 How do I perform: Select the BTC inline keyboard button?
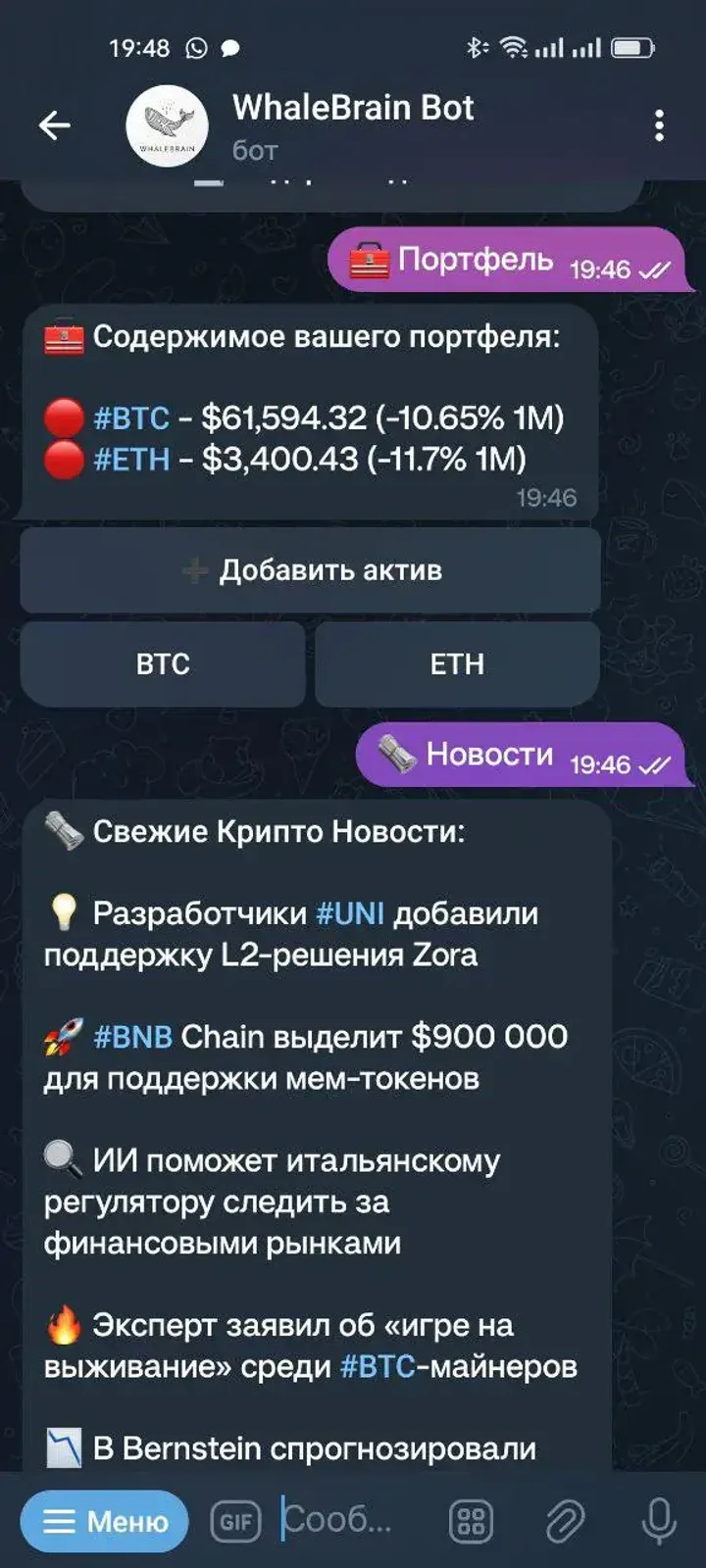coord(163,663)
